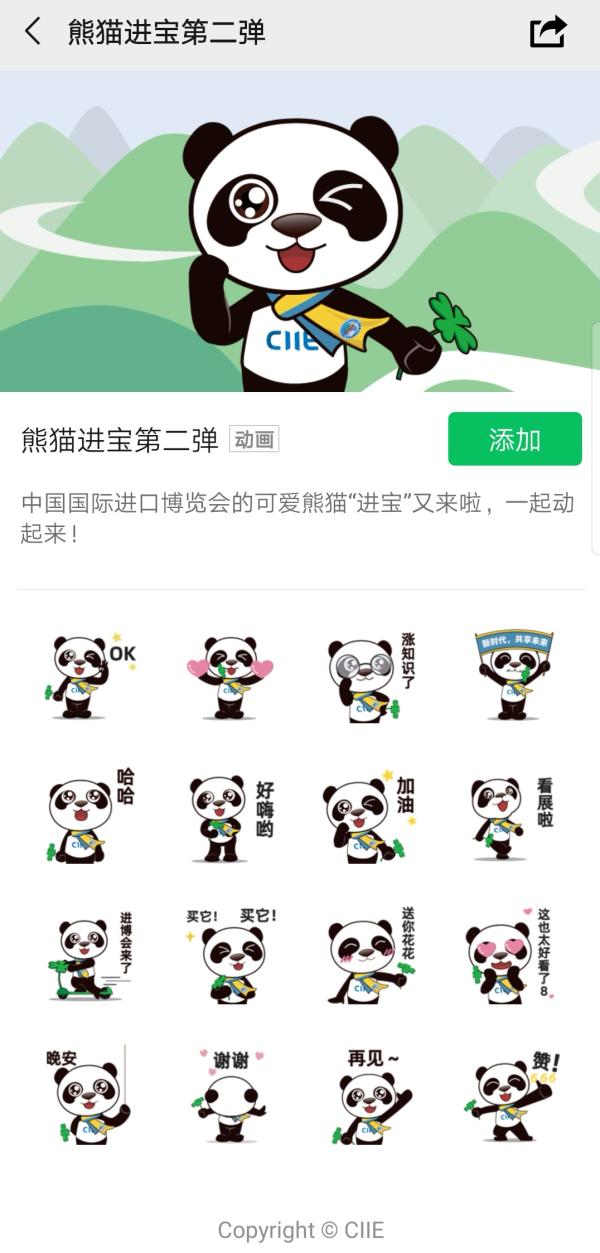
Task: Share this sticker pack
Action: tap(547, 32)
